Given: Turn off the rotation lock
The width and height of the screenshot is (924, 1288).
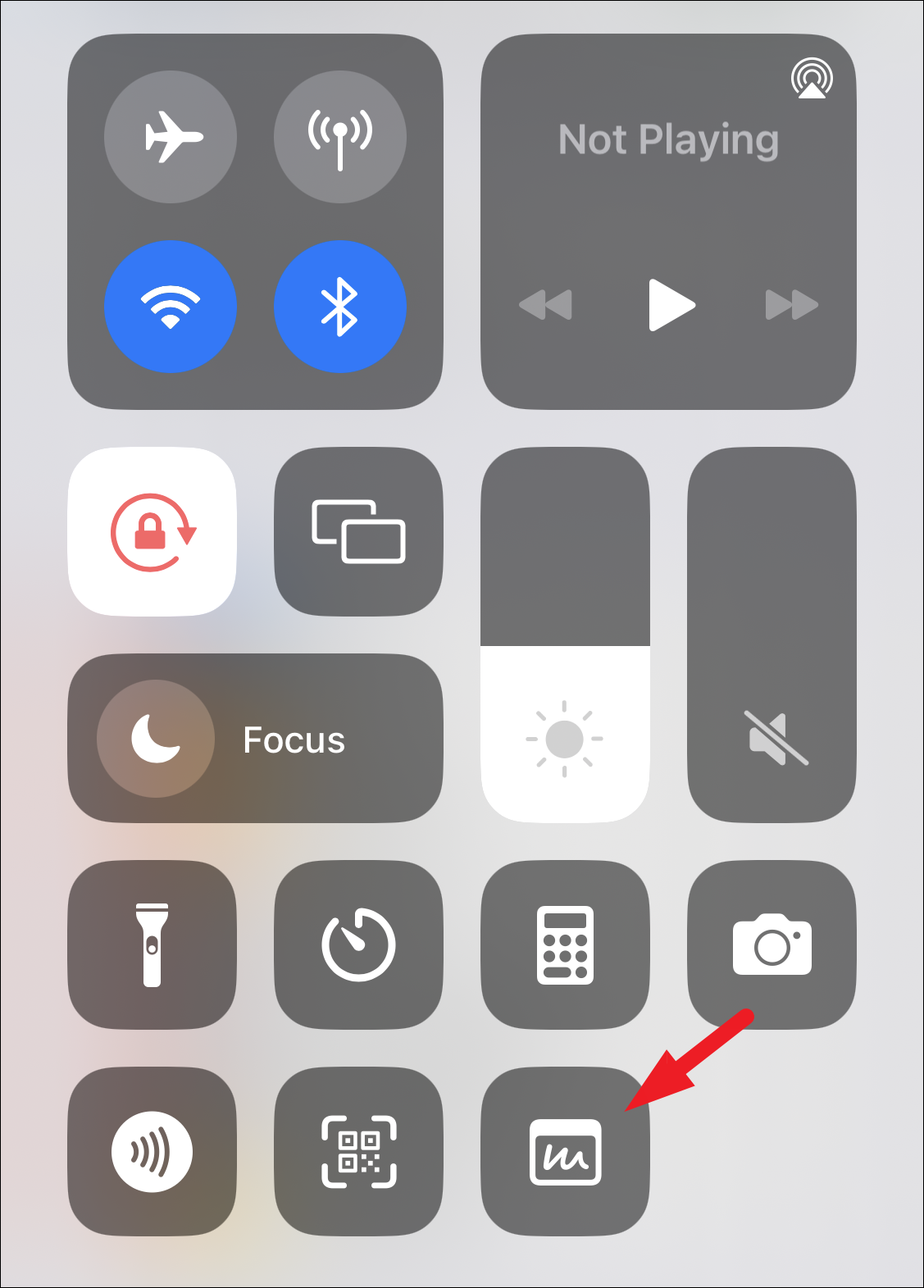Looking at the screenshot, I should (152, 531).
